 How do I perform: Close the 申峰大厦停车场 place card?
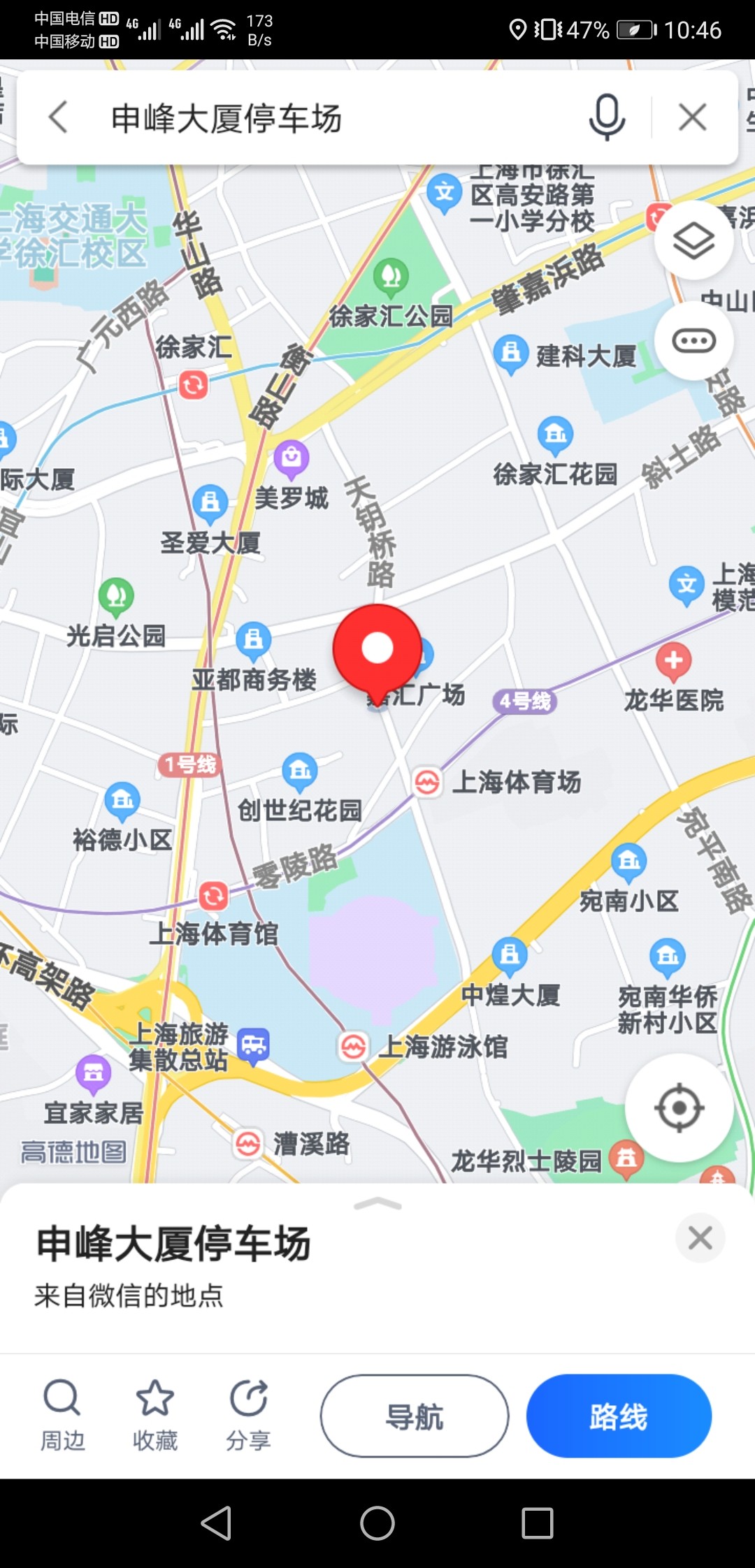click(700, 1237)
